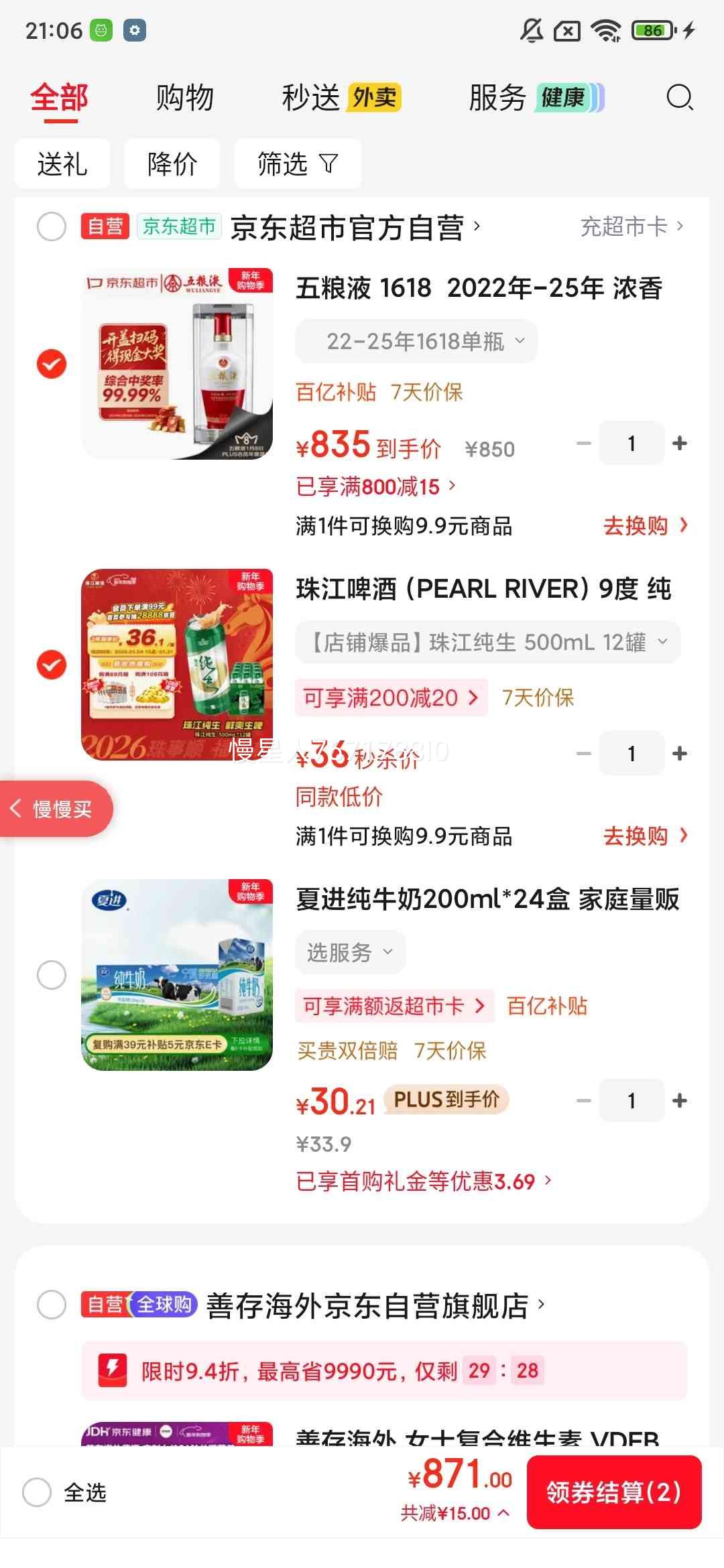The height and width of the screenshot is (1568, 724).
Task: Open the search magnifier icon
Action: pos(680,98)
